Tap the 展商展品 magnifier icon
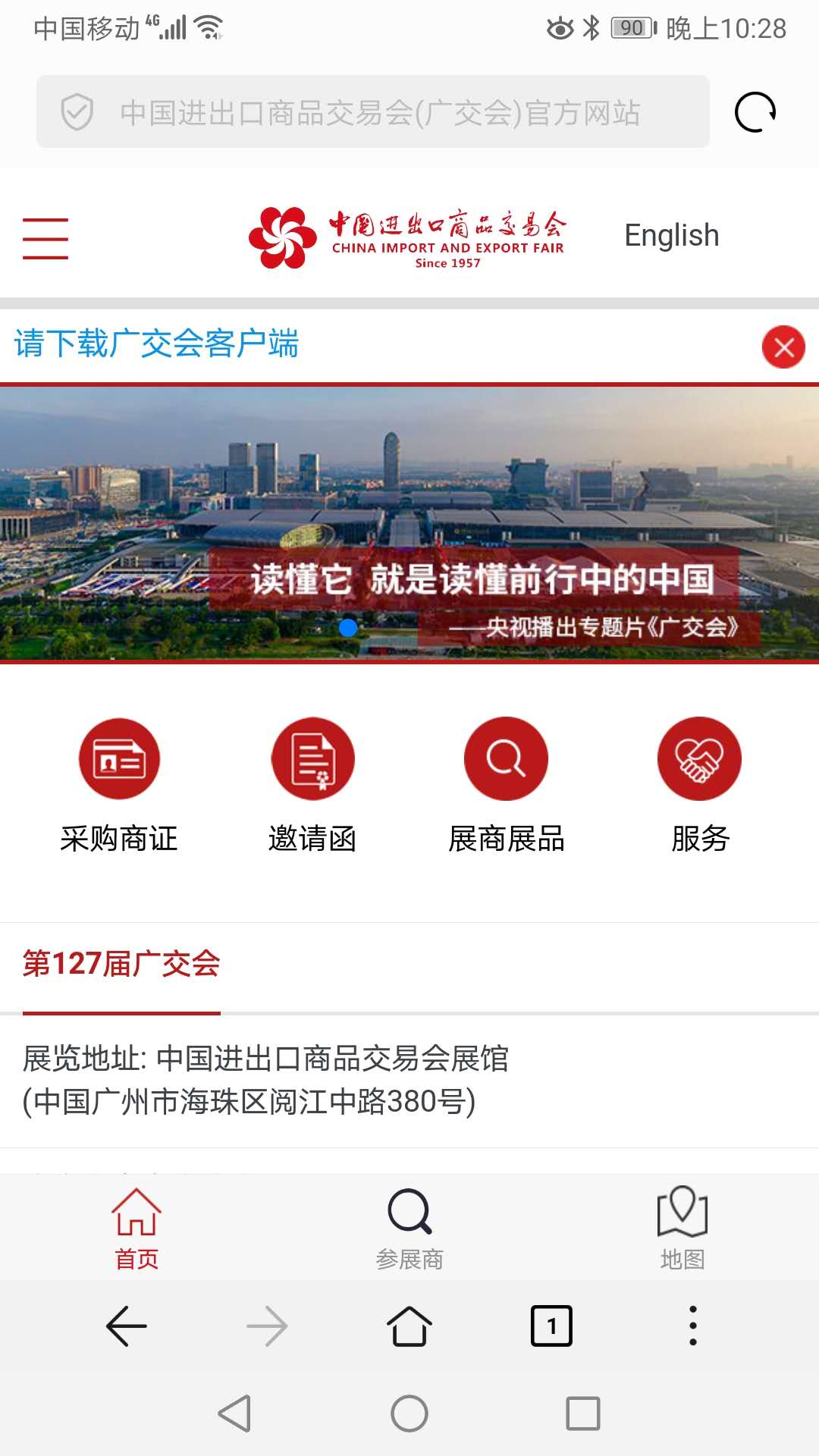The image size is (819, 1456). [506, 758]
